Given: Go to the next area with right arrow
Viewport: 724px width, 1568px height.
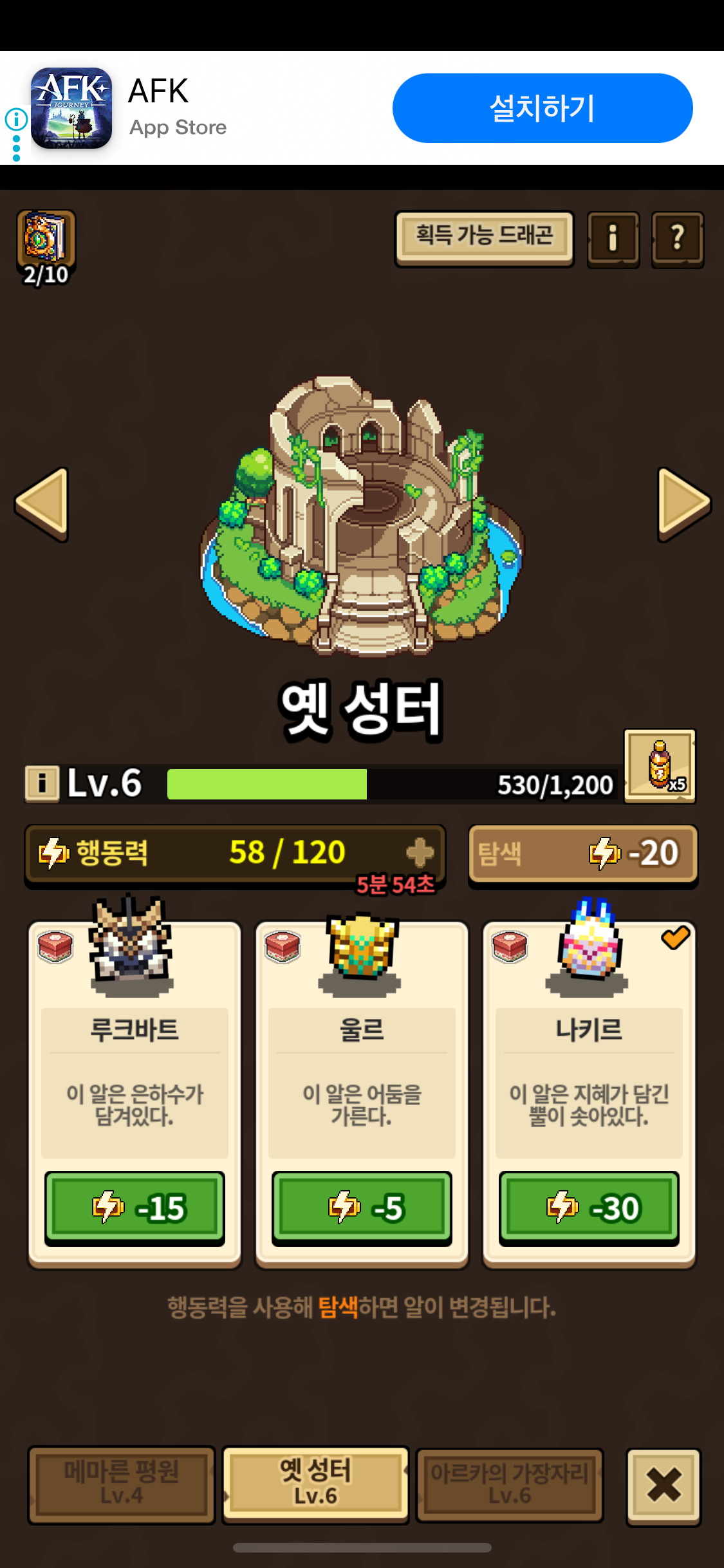Looking at the screenshot, I should coord(683,504).
